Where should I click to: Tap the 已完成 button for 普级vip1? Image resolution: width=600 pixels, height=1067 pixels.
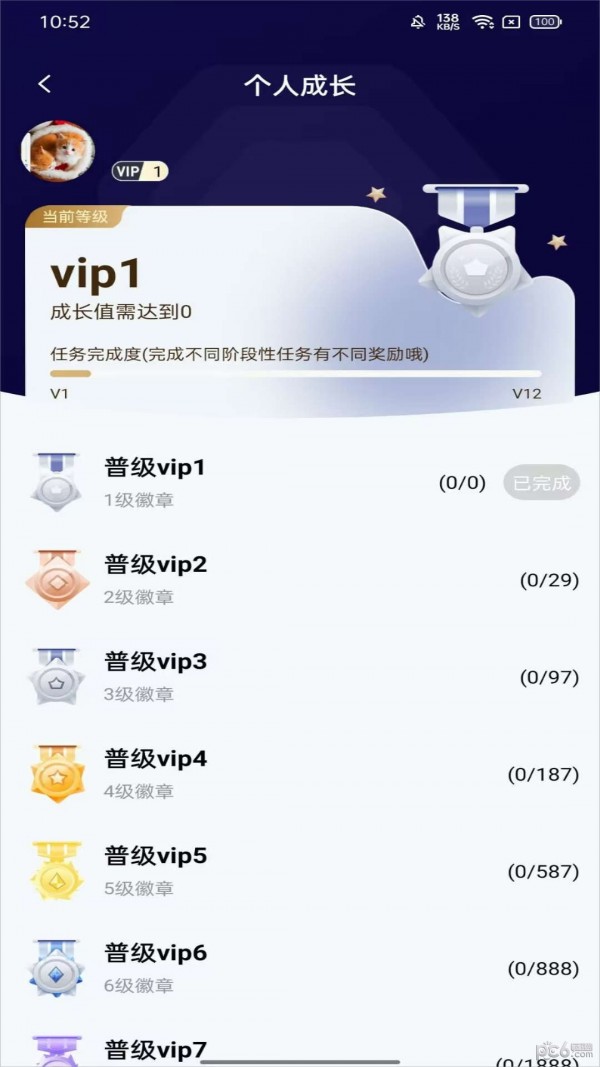coord(541,483)
